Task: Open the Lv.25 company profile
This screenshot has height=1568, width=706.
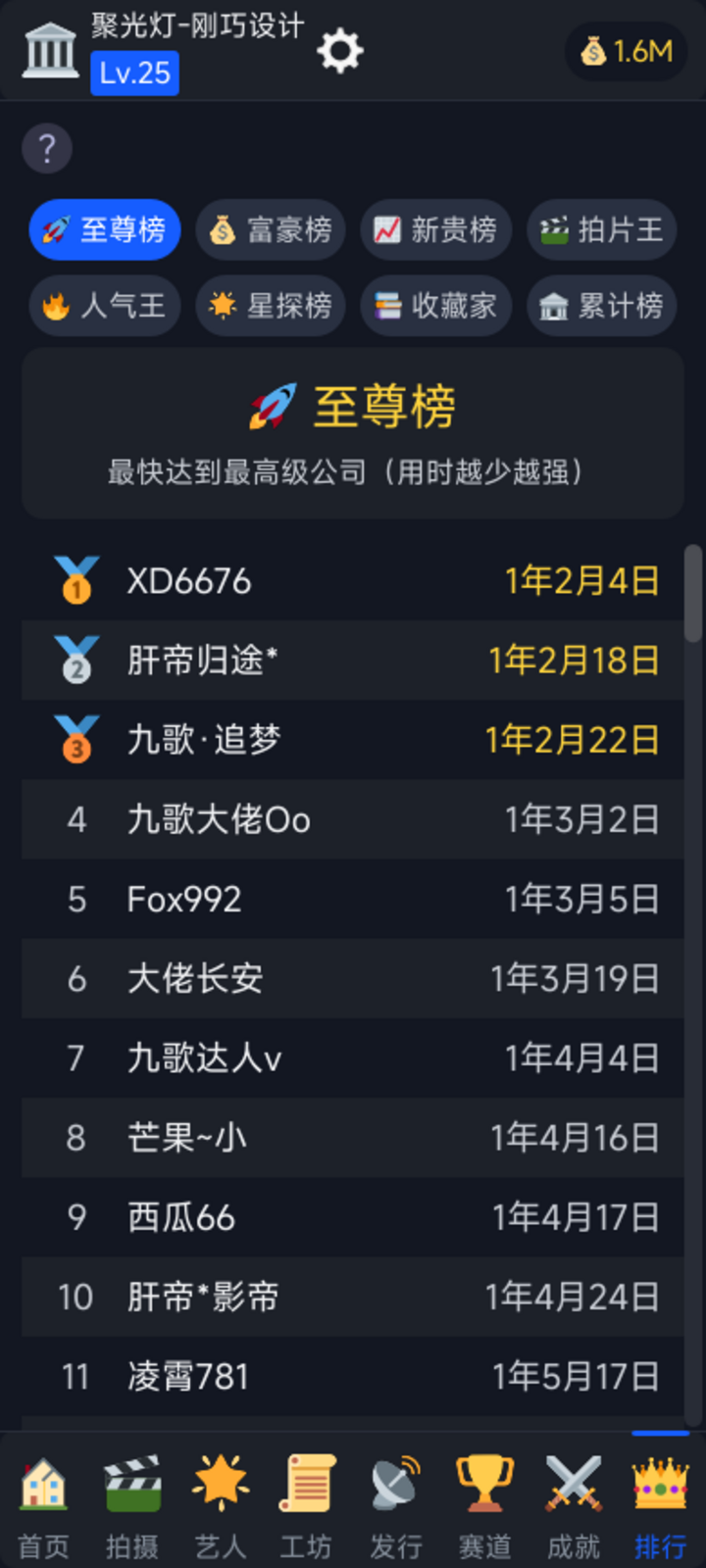Action: click(x=134, y=73)
